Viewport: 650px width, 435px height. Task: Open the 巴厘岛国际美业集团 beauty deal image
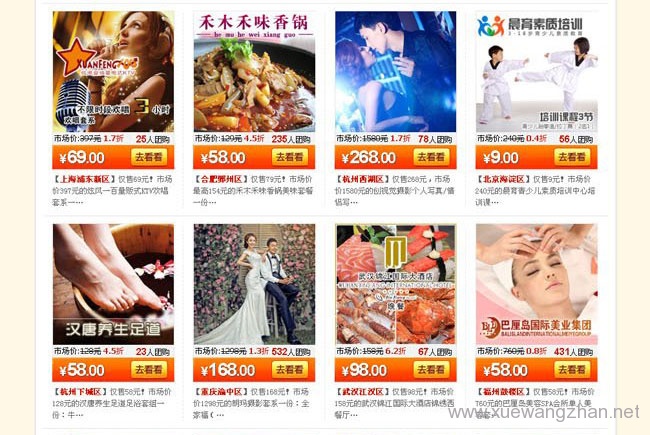tap(537, 284)
